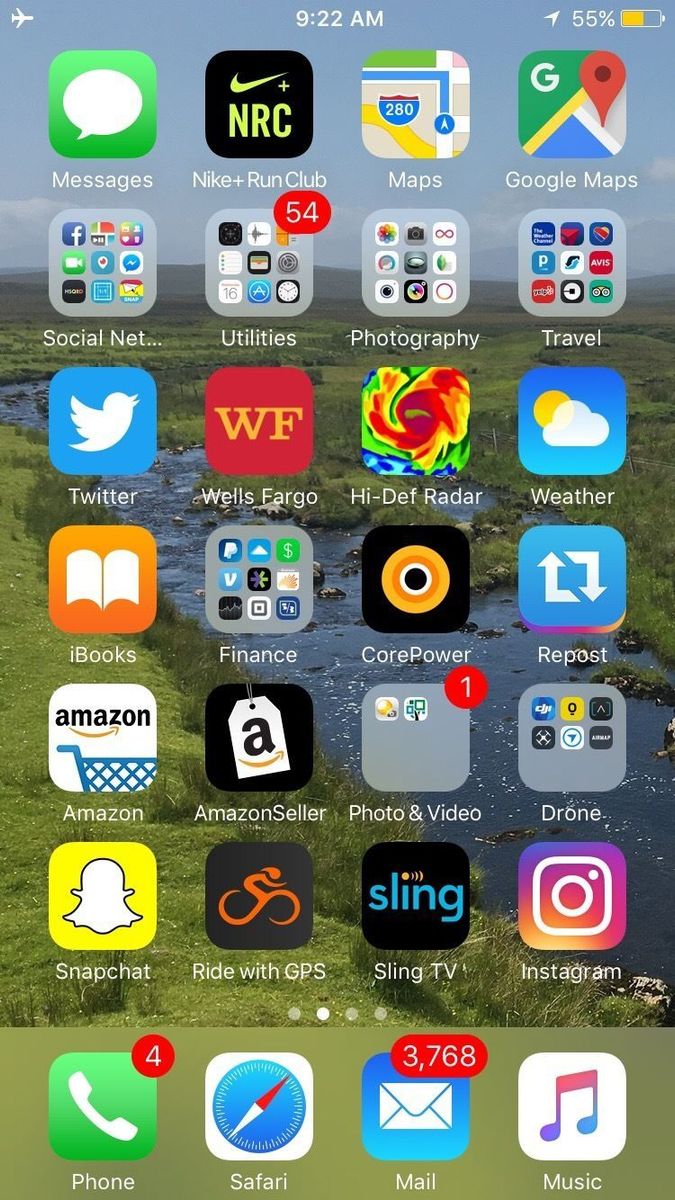This screenshot has width=675, height=1200.
Task: Open the Amazon Seller app
Action: tap(259, 738)
